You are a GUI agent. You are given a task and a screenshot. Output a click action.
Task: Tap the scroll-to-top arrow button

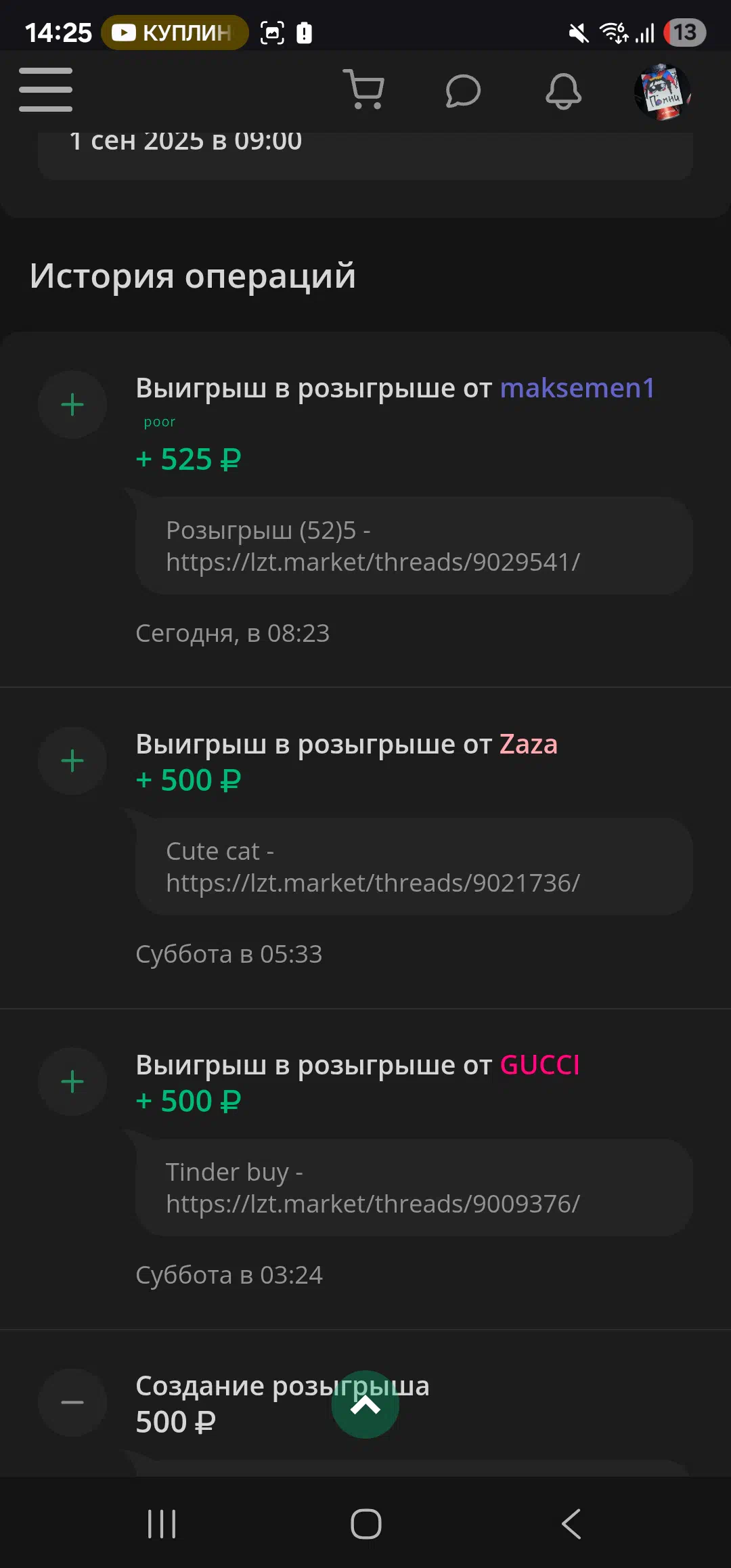[x=365, y=1405]
